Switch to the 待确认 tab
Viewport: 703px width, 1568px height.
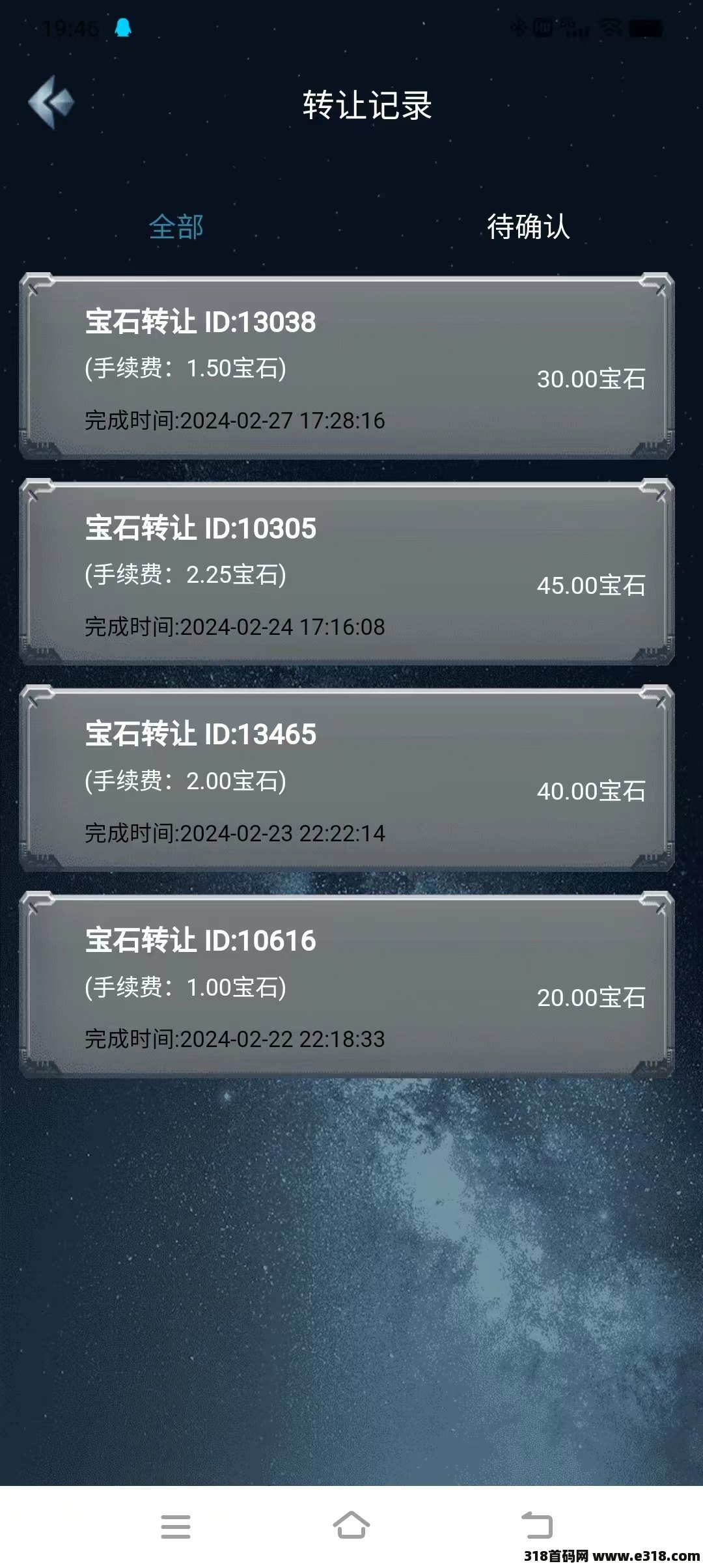[529, 227]
